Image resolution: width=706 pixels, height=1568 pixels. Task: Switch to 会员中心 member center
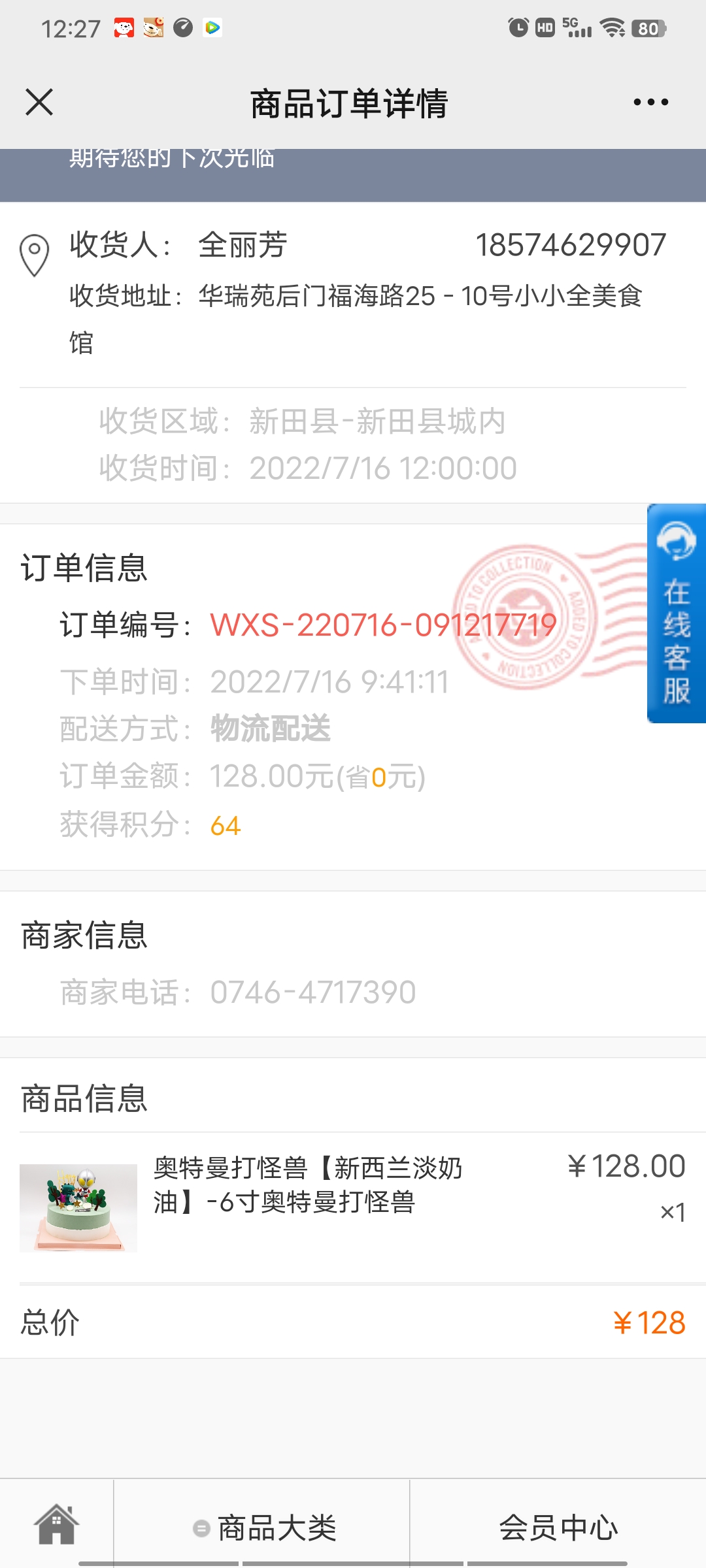tap(558, 1528)
